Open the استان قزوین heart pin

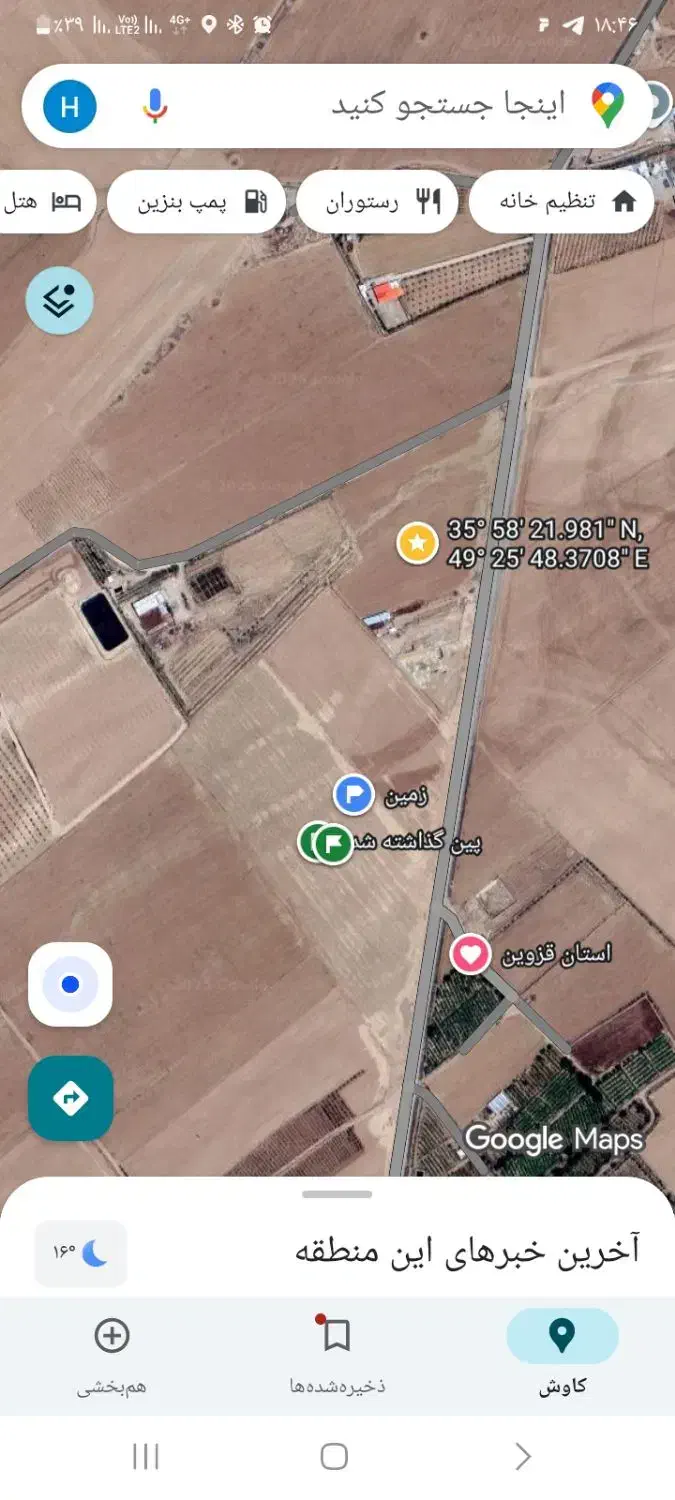coord(470,953)
